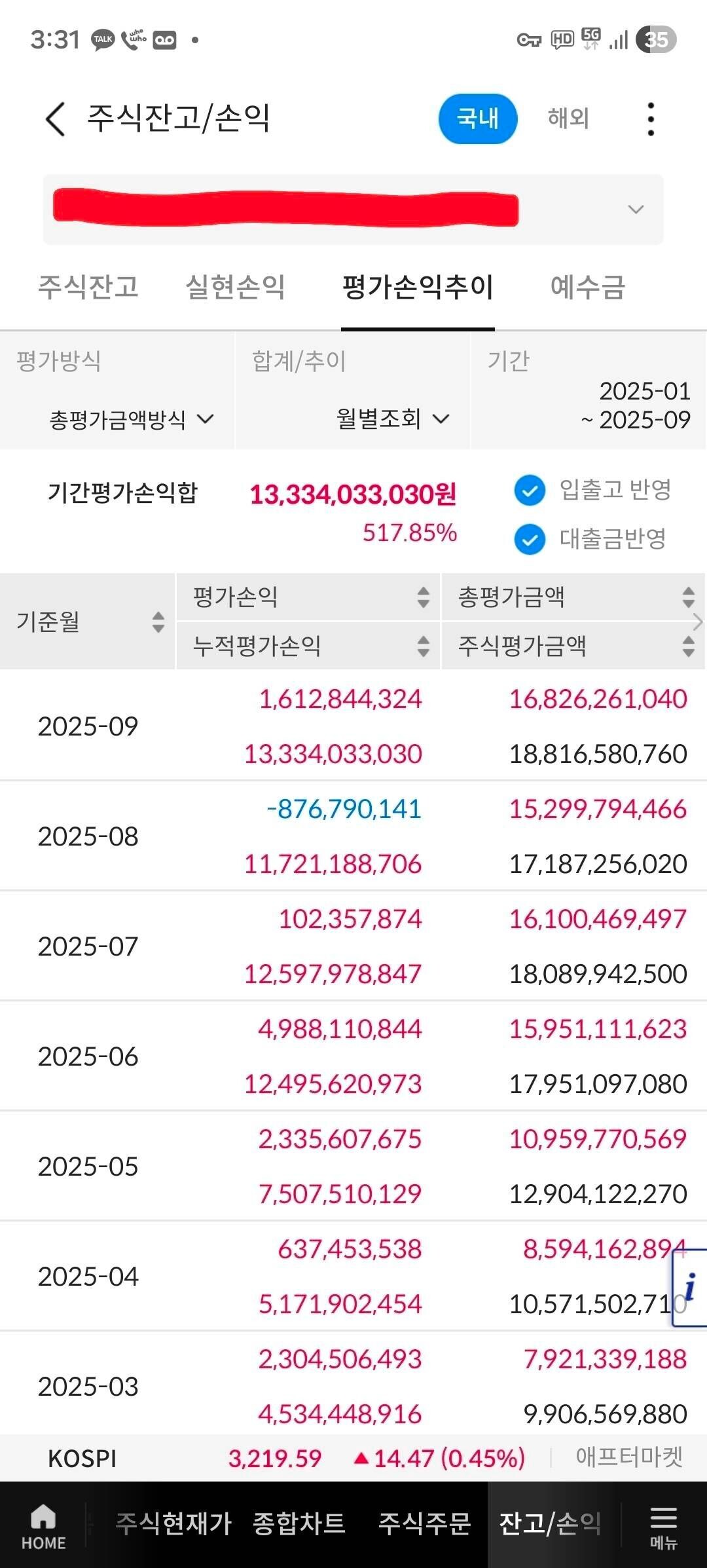707x1568 pixels.
Task: Select the 국내 button
Action: (x=477, y=119)
